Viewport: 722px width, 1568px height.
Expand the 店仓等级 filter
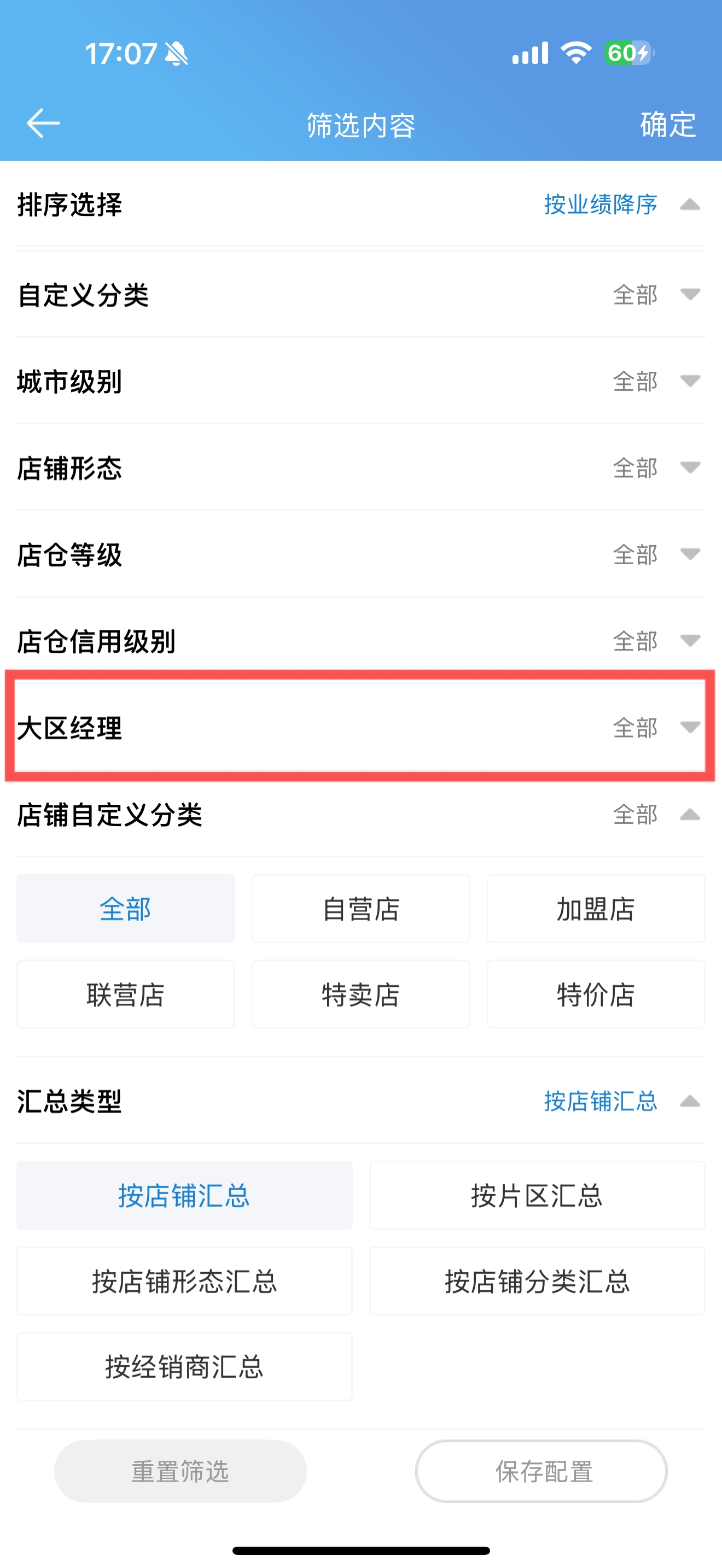coord(361,554)
